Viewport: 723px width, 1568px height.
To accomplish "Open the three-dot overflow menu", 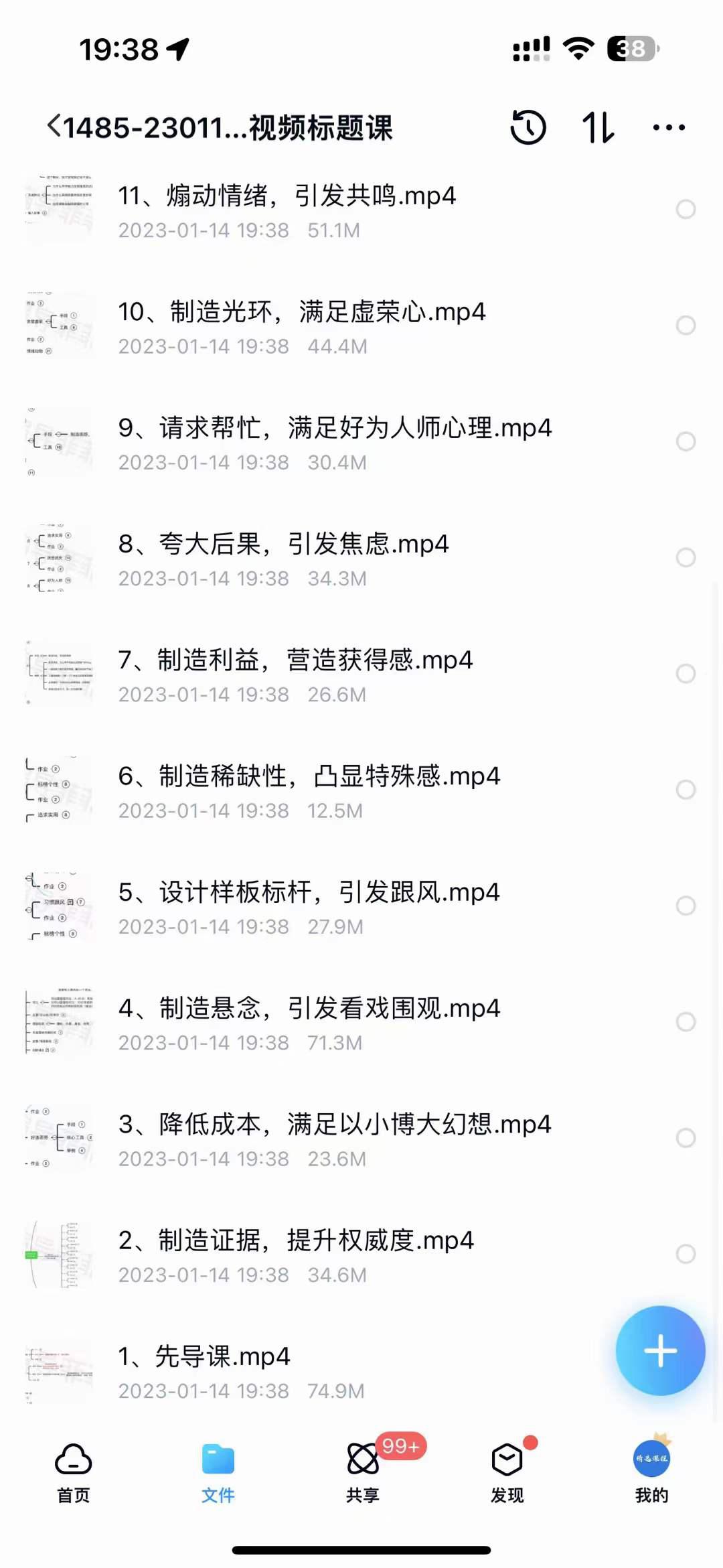I will (669, 127).
